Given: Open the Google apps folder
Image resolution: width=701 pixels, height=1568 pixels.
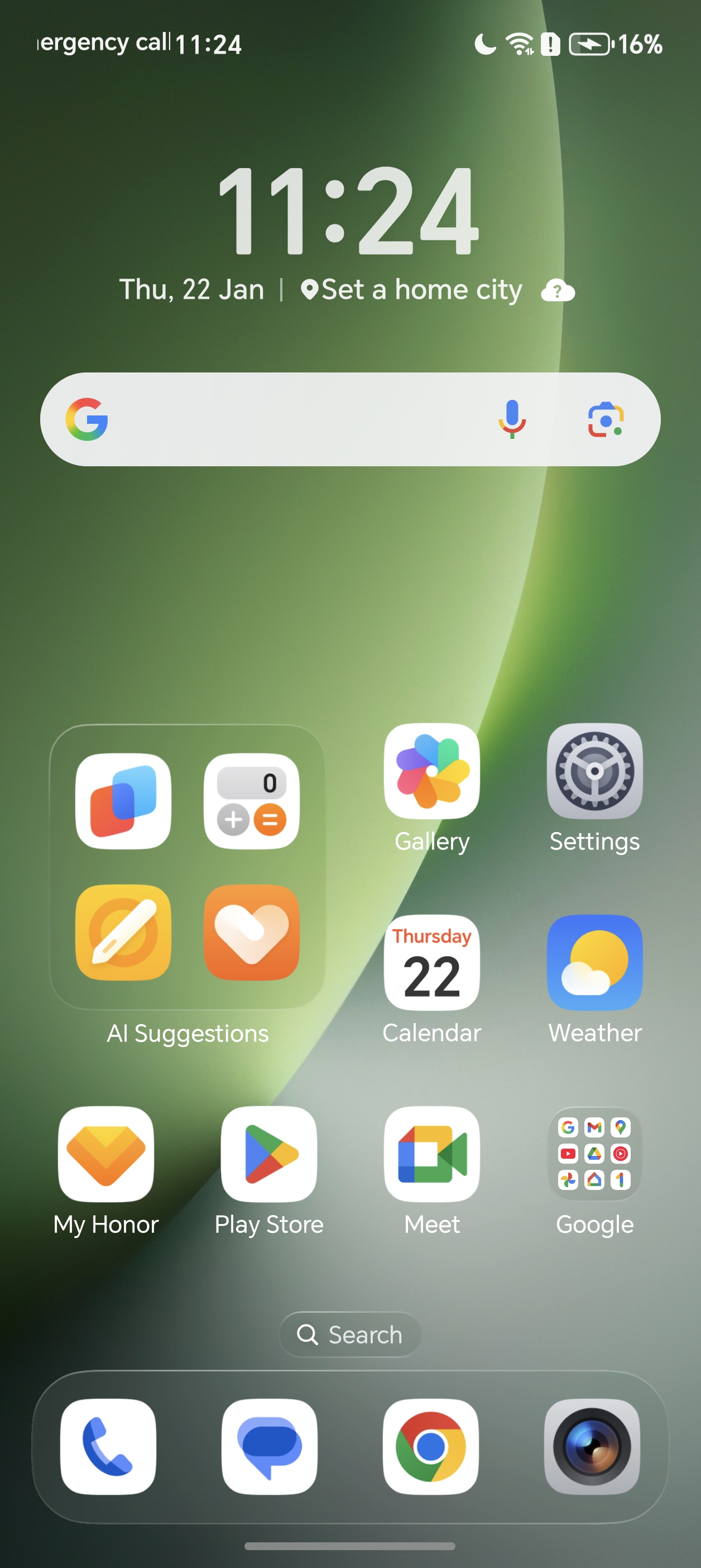Looking at the screenshot, I should (594, 1154).
